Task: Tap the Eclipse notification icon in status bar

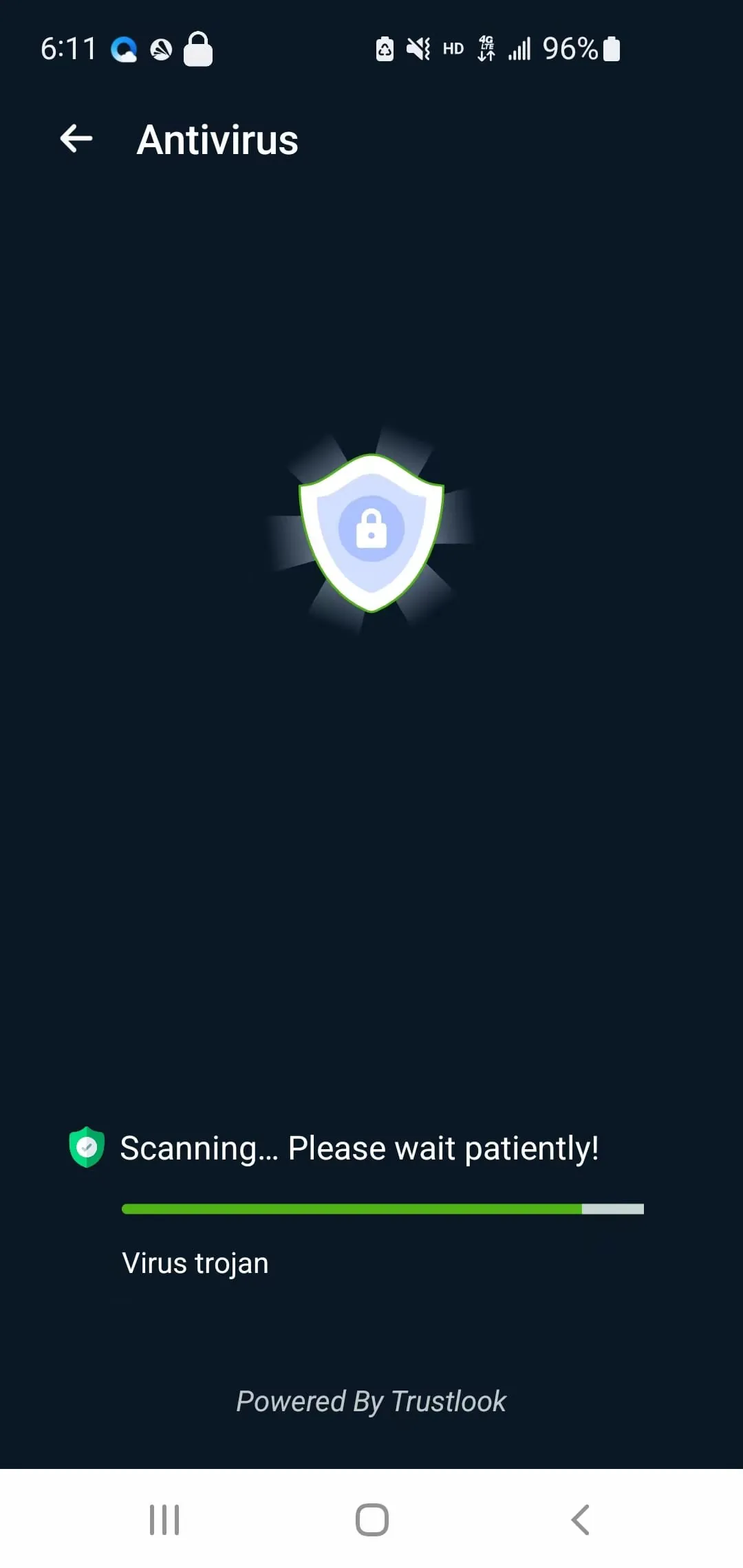Action: [x=162, y=47]
